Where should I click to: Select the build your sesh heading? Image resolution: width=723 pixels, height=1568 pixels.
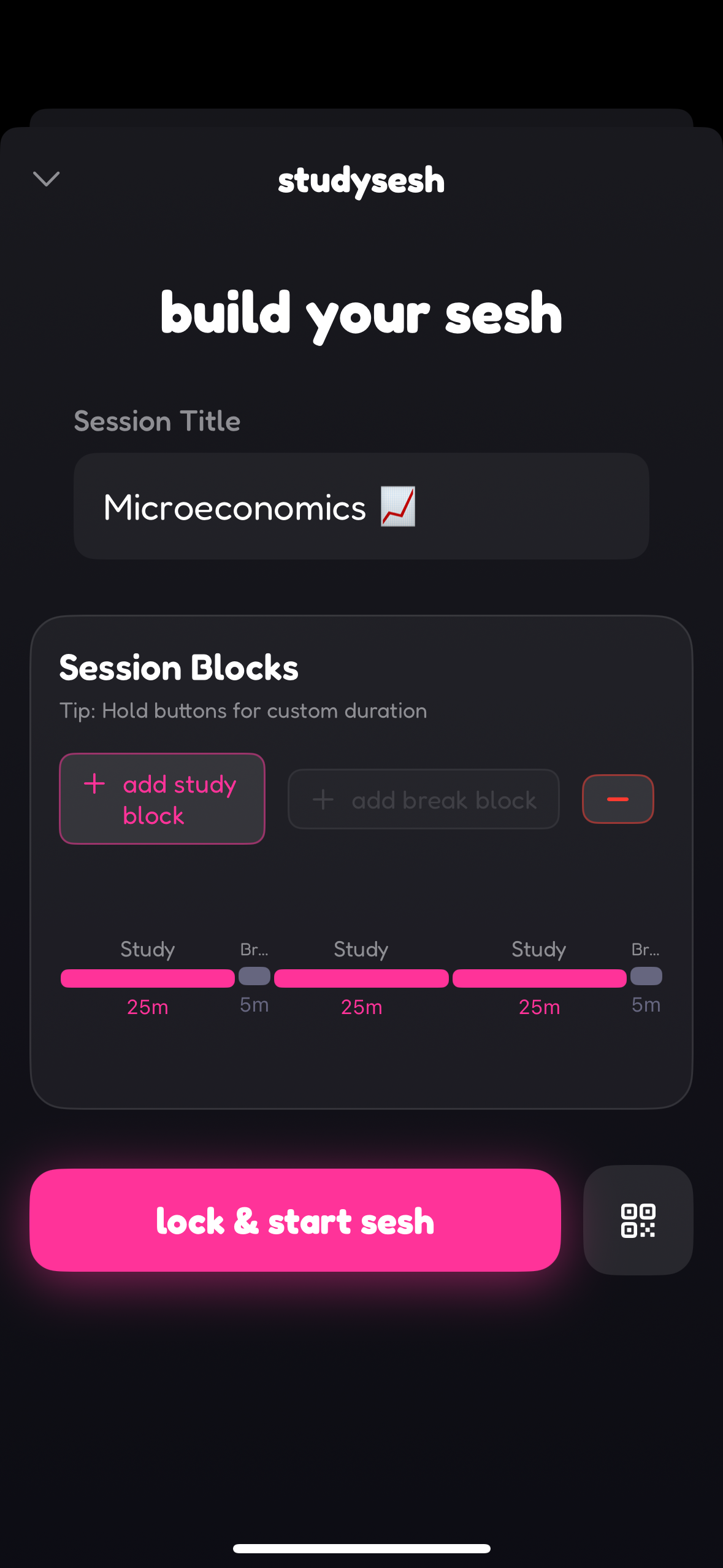click(361, 312)
